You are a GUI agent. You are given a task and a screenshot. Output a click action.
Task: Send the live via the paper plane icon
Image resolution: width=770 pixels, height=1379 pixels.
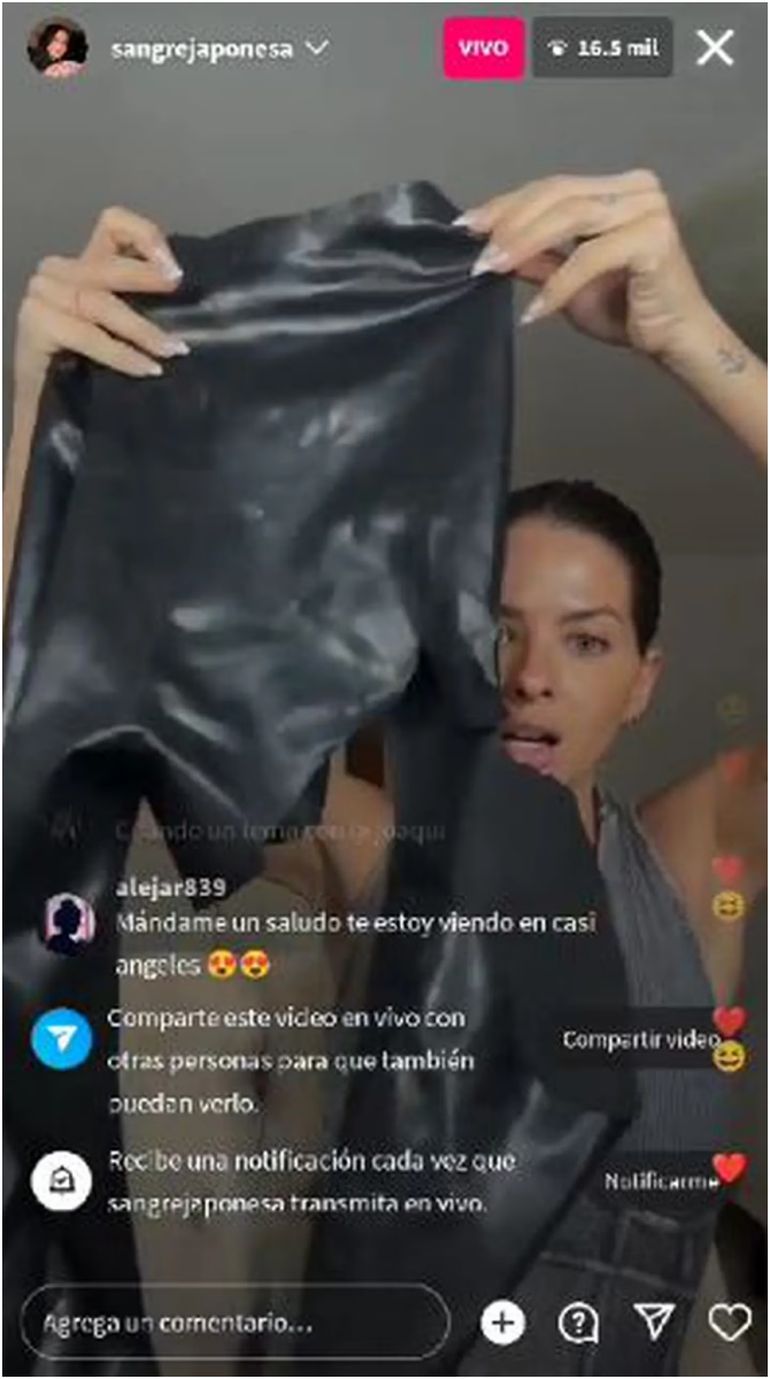click(x=654, y=1323)
